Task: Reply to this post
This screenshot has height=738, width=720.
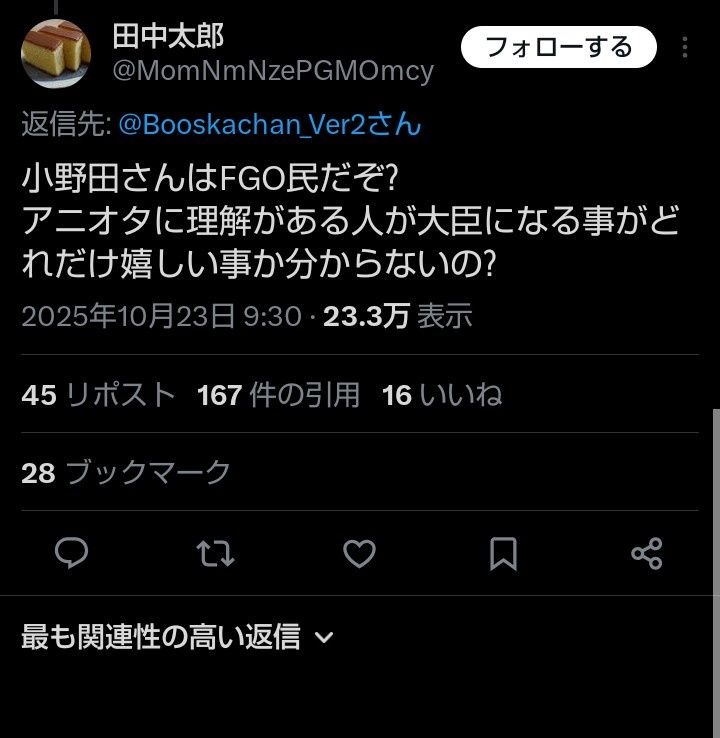Action: pyautogui.click(x=71, y=553)
